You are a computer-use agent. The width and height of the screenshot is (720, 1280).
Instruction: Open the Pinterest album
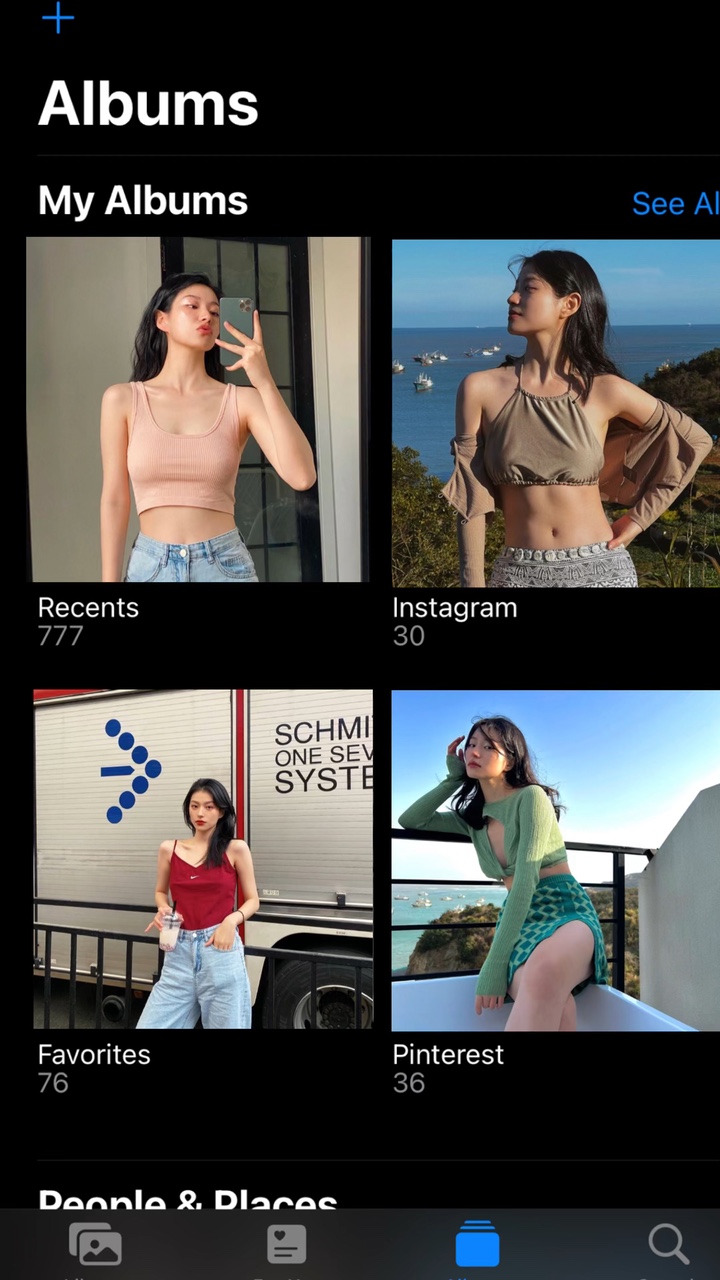555,860
